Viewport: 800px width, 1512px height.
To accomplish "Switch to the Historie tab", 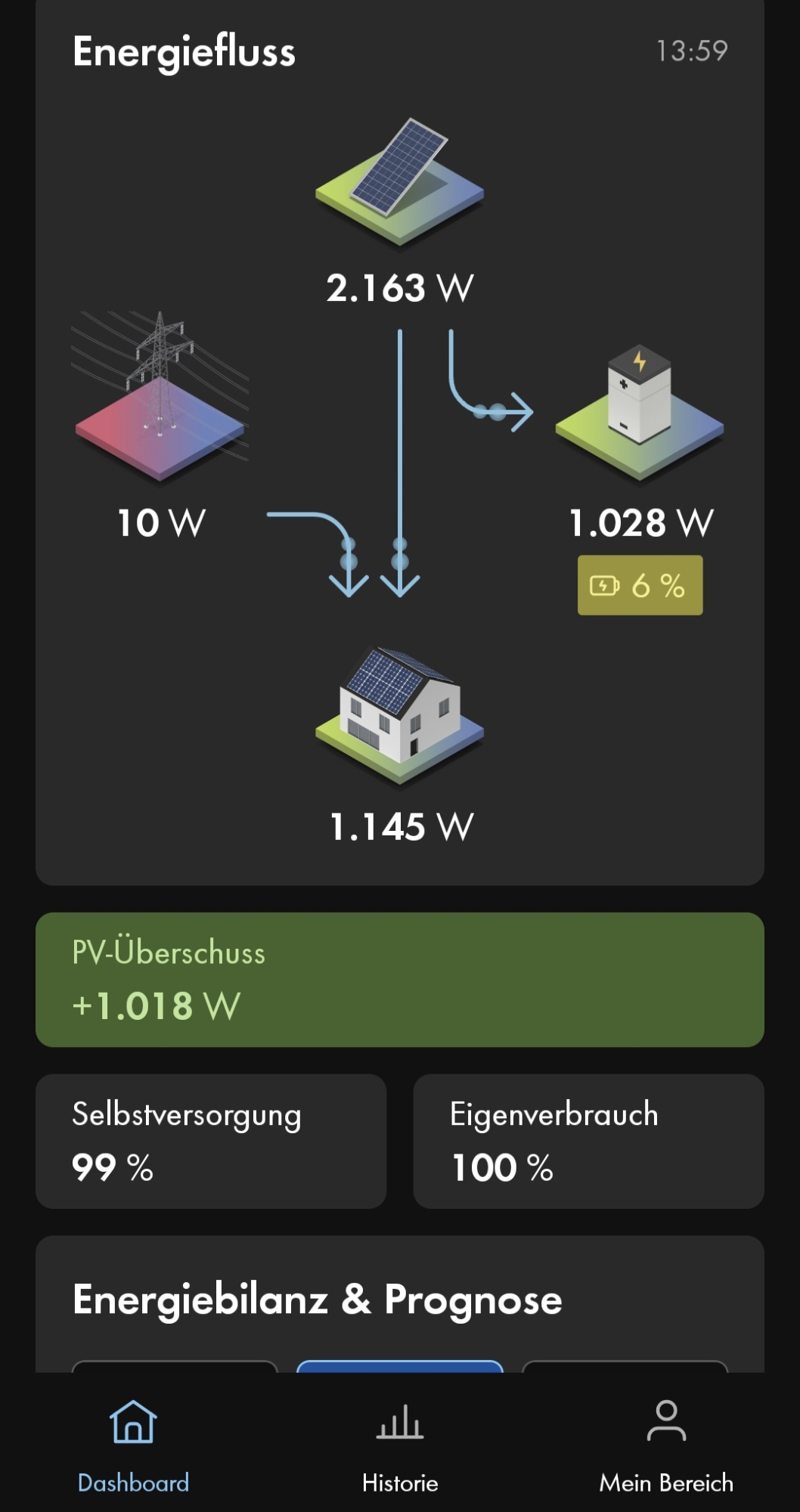I will point(400,1445).
